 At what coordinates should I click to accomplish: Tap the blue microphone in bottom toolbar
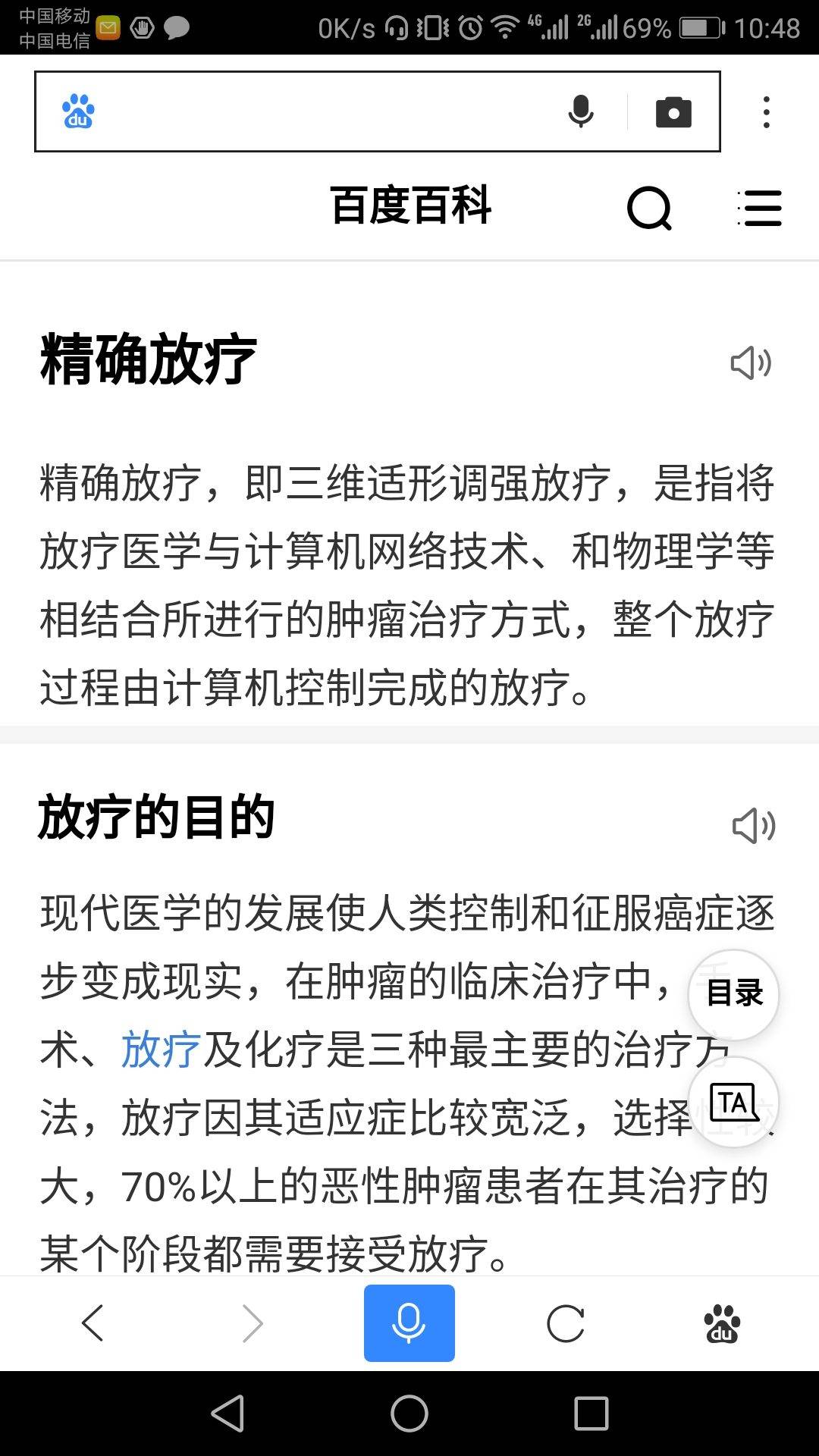(409, 1323)
